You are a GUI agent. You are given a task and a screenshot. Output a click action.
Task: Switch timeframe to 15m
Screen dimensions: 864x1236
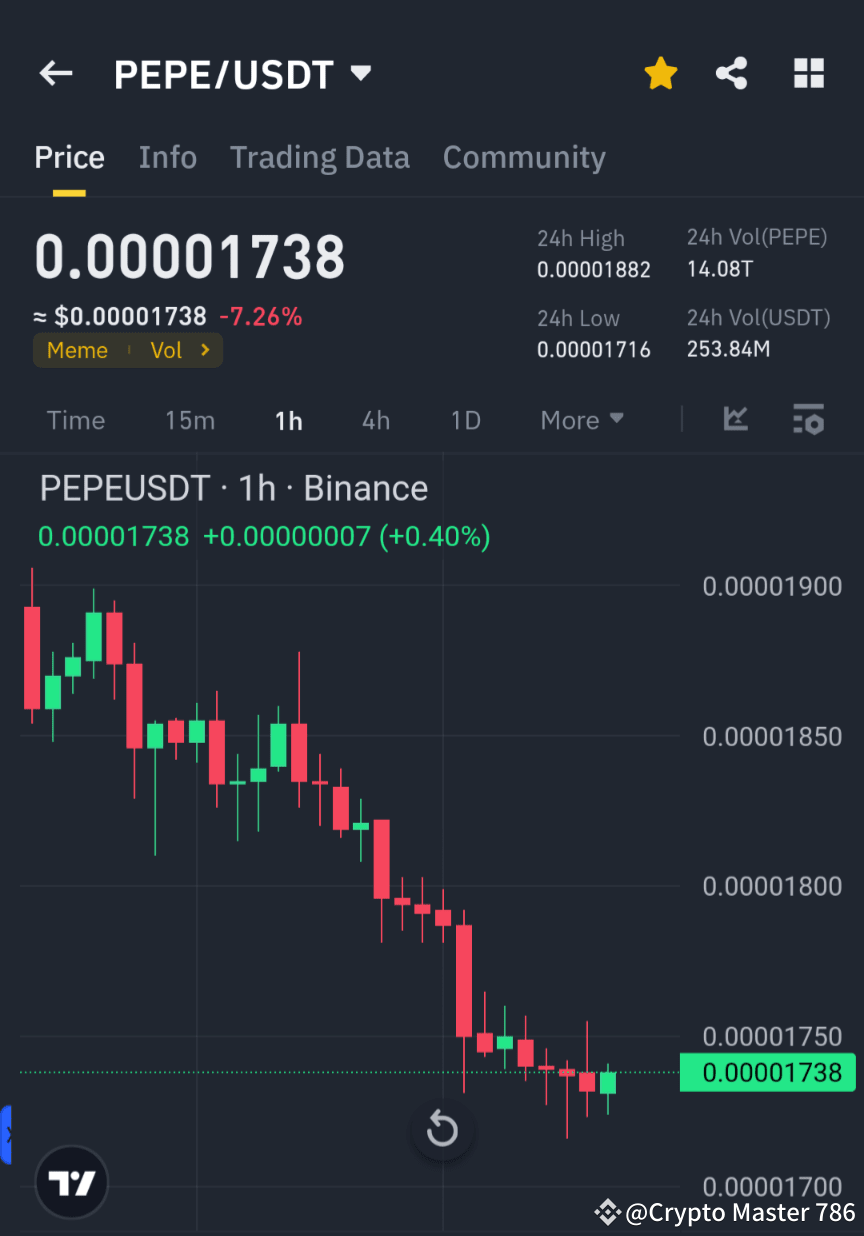pyautogui.click(x=190, y=420)
